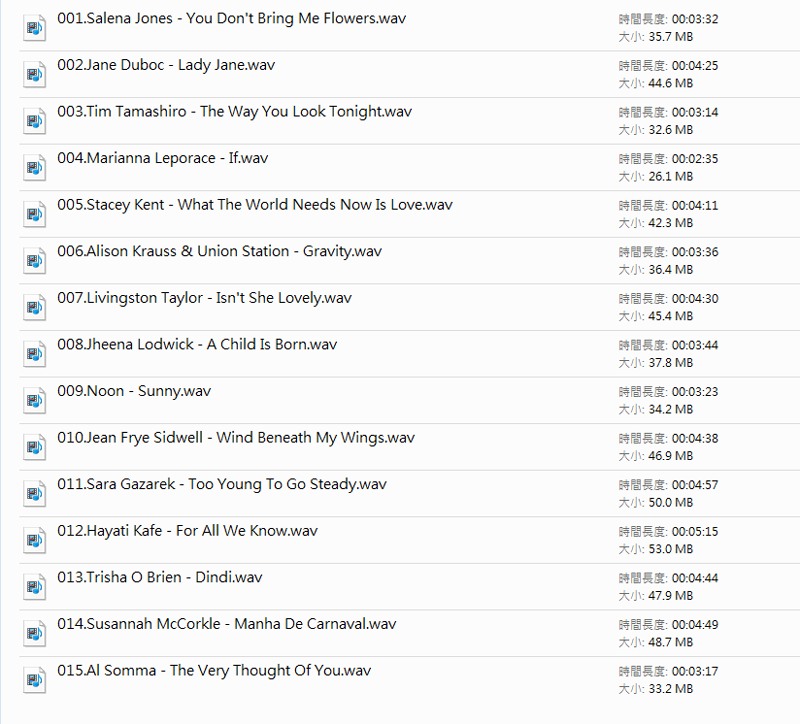
Task: Open 001.Salena Jones - You Don't Bring Me Flowers.wav
Action: point(231,19)
